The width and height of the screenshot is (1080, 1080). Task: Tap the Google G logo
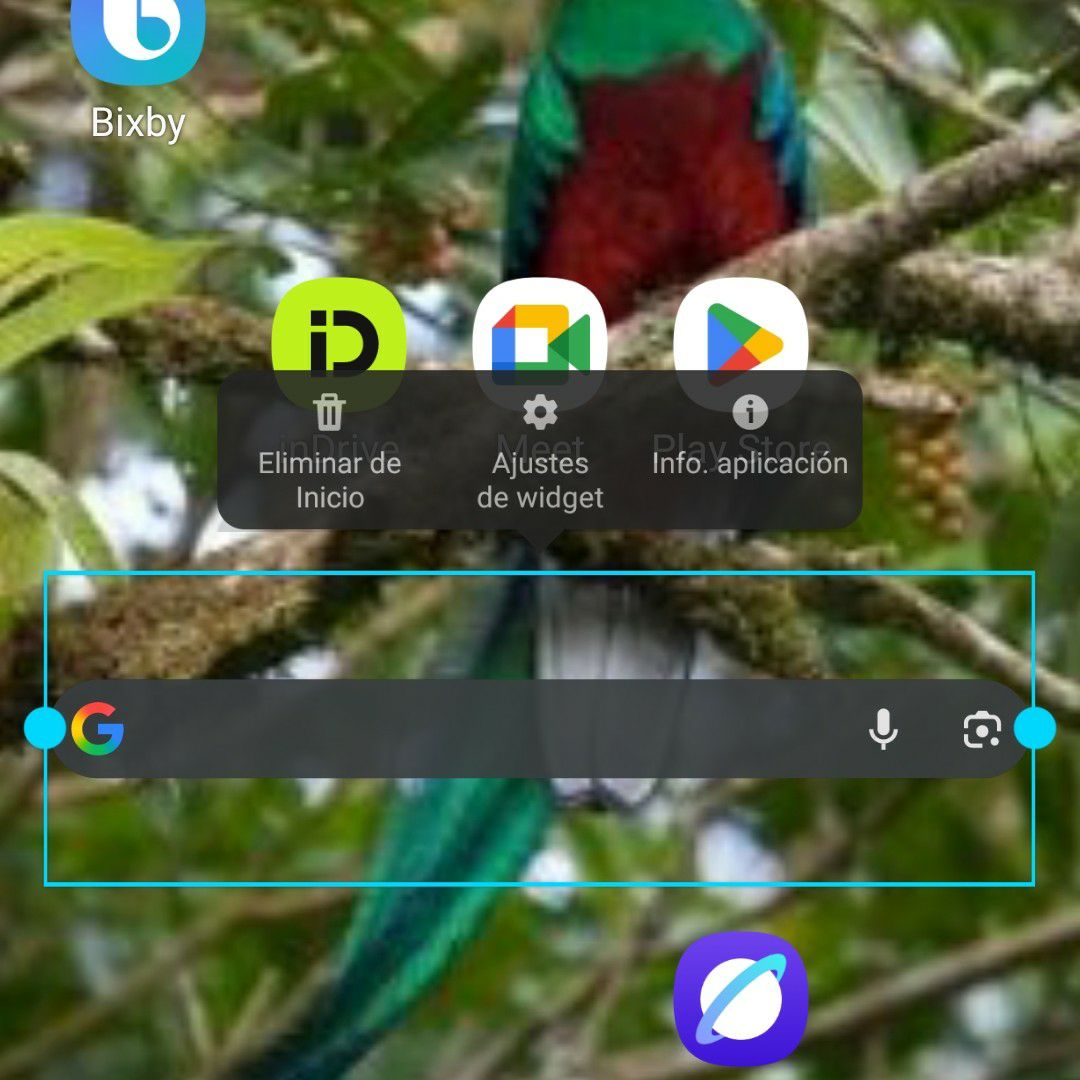click(98, 728)
